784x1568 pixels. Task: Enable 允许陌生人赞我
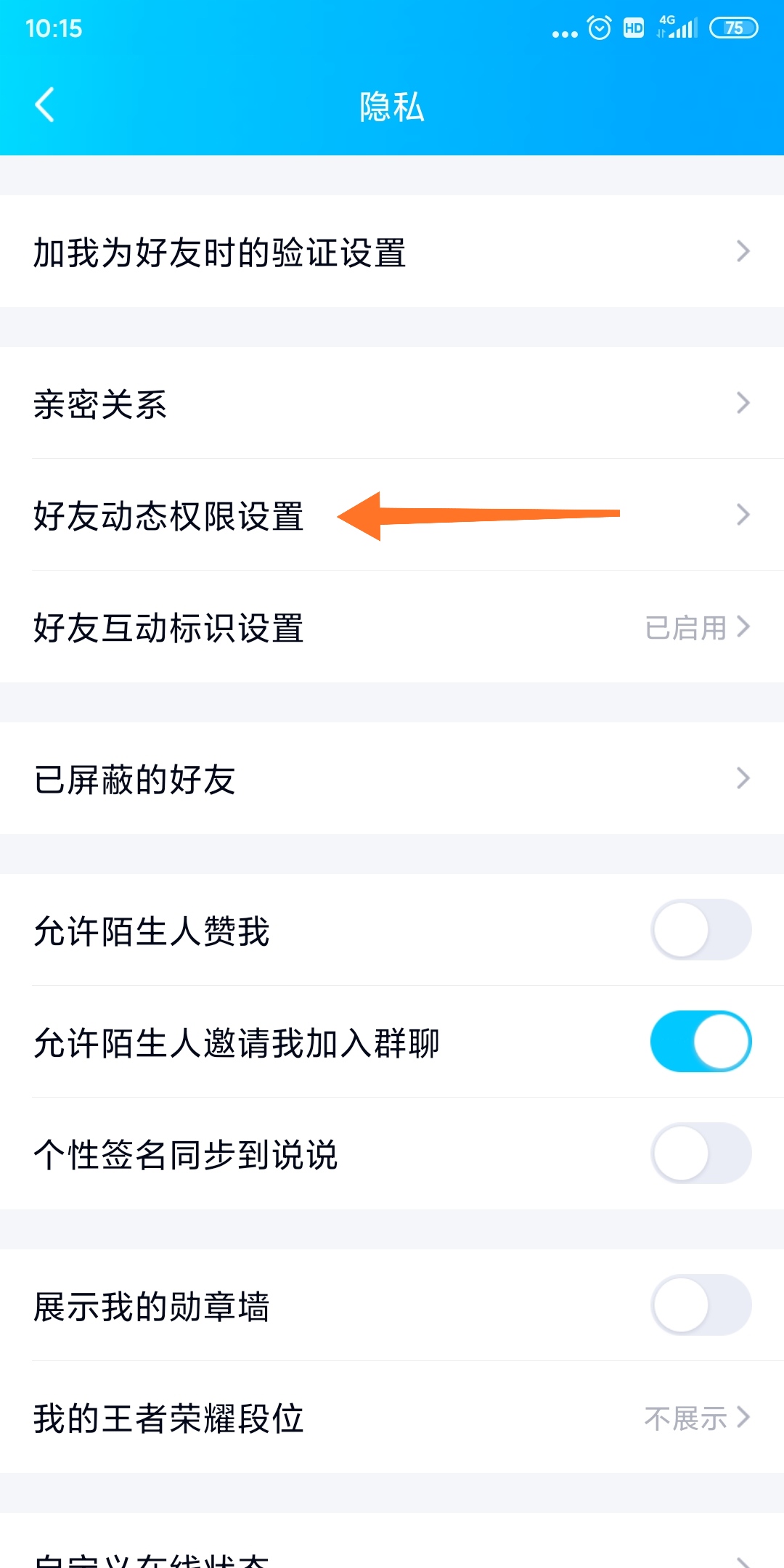coord(699,930)
